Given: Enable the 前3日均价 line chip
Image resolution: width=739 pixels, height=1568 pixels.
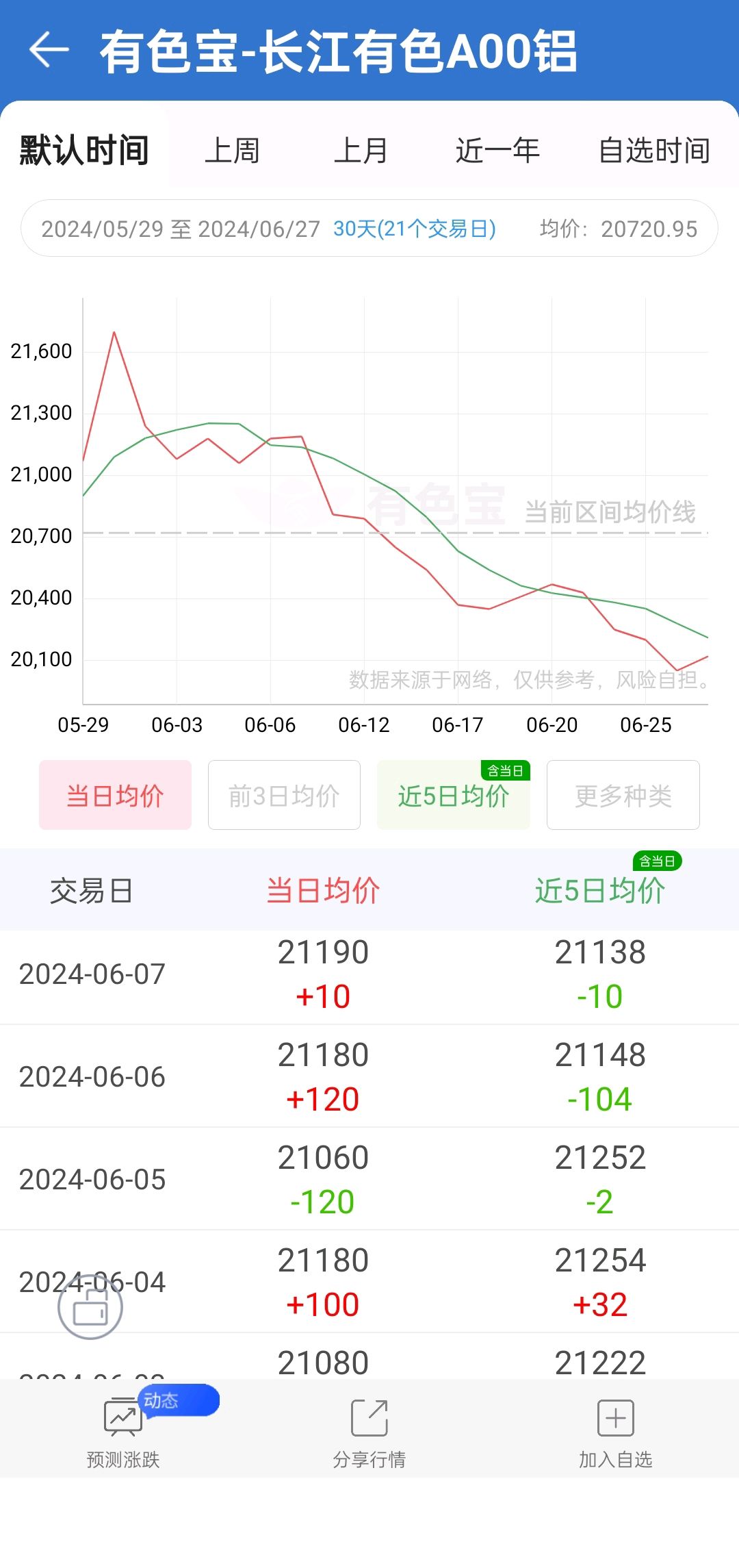Looking at the screenshot, I should [284, 795].
